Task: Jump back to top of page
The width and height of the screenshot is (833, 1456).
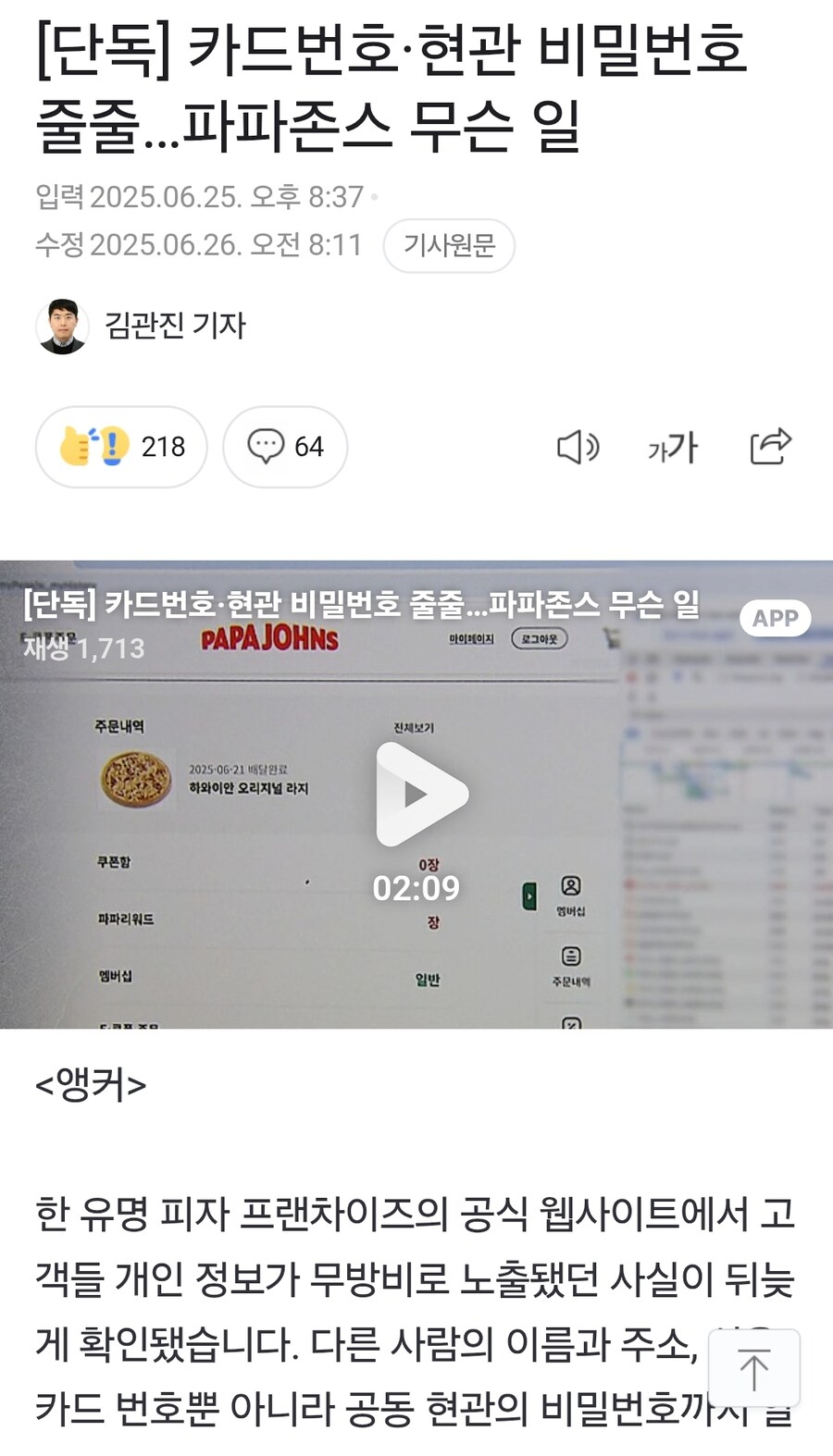Action: click(753, 1368)
